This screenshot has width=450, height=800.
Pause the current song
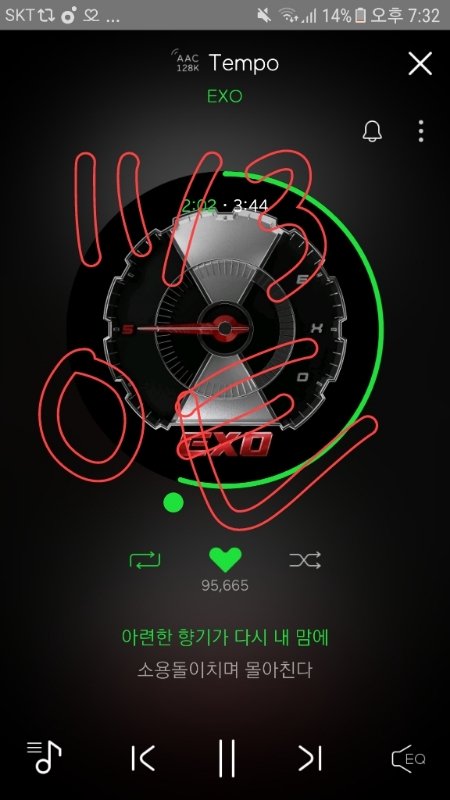tap(227, 758)
